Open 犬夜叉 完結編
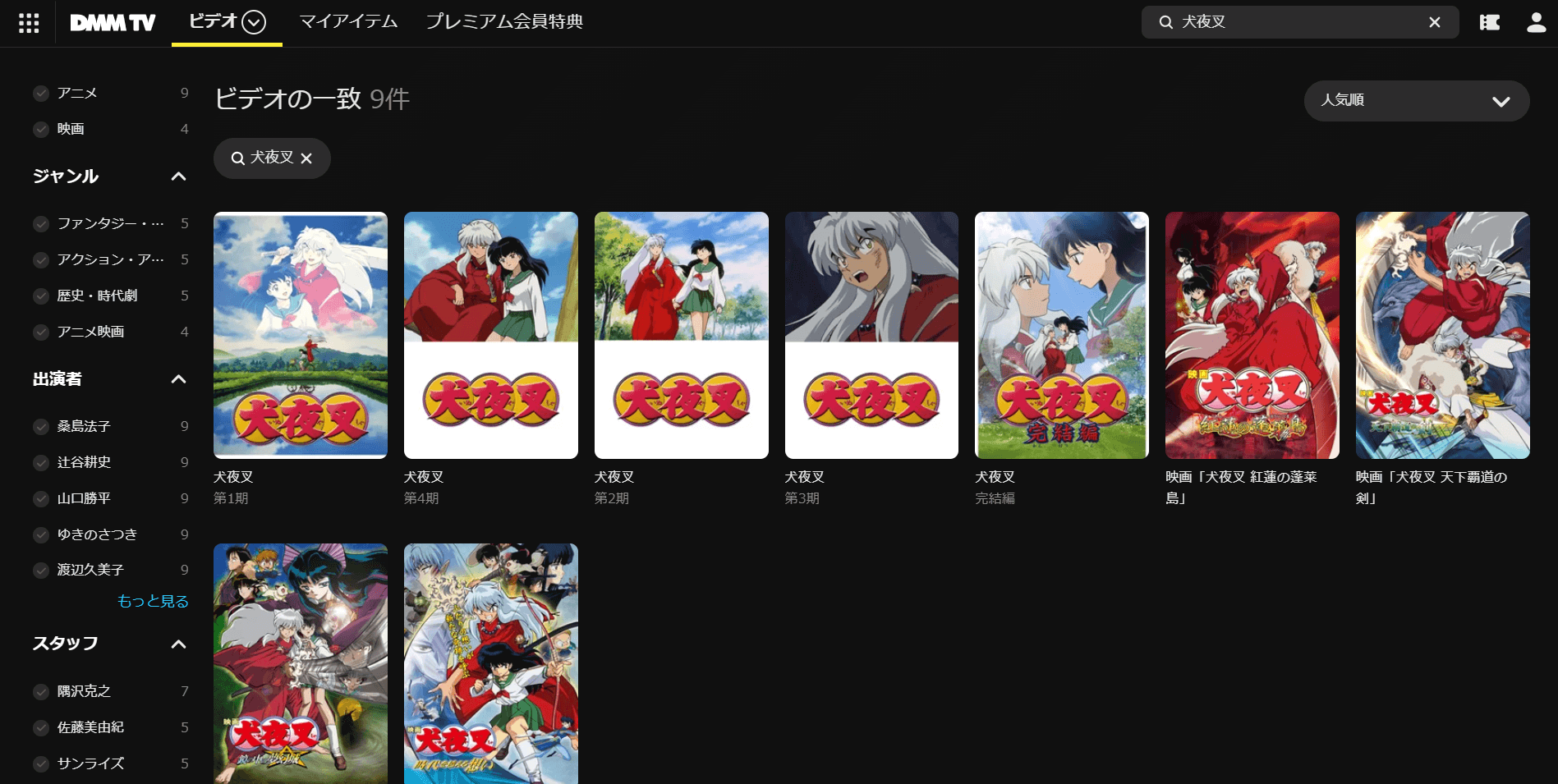 tap(1061, 335)
